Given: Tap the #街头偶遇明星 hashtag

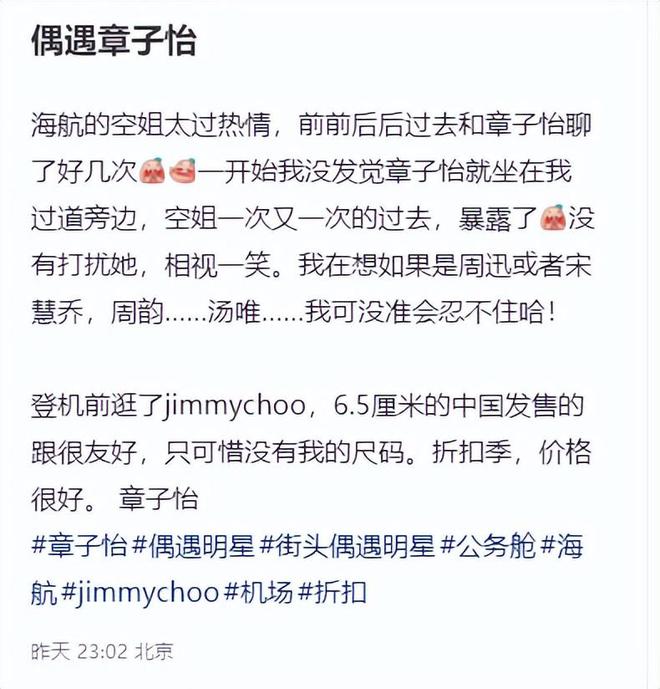Looking at the screenshot, I should (347, 545).
